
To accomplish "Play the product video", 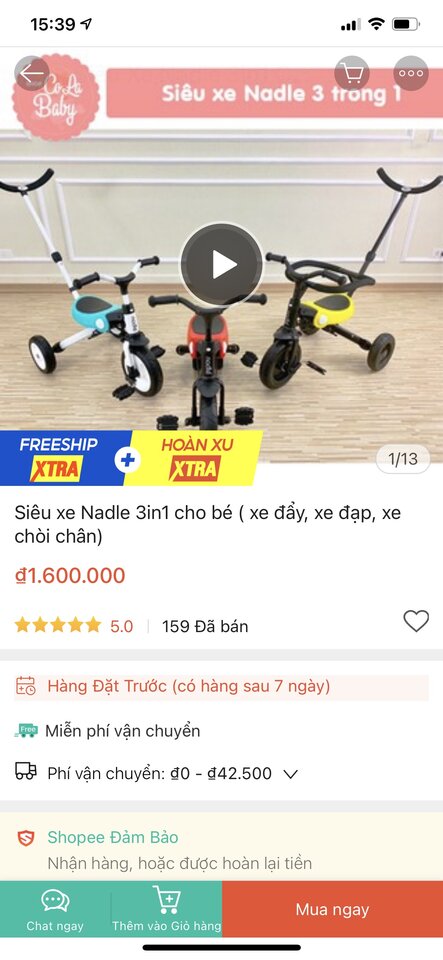I will [222, 264].
